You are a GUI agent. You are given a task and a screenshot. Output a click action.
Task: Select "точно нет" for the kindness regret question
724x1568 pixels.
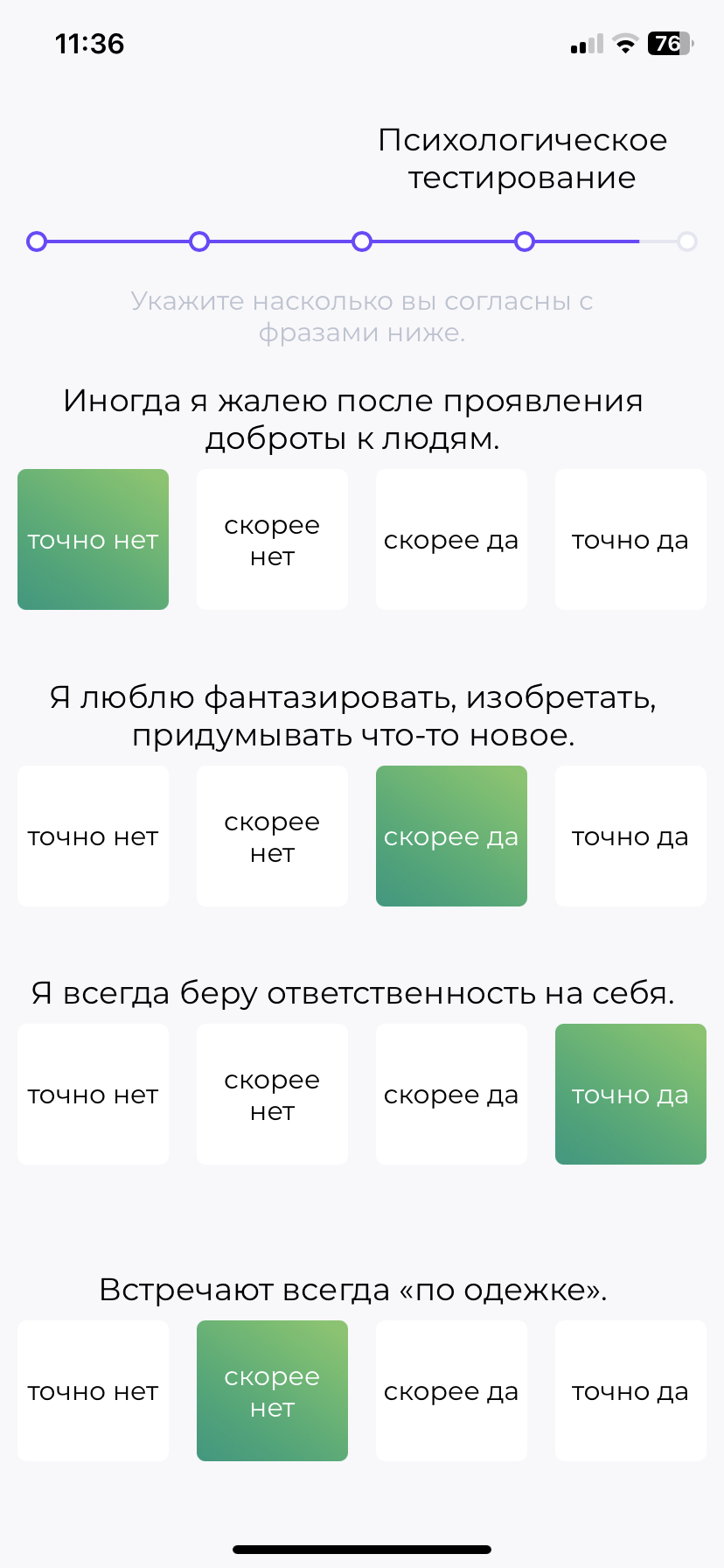tap(93, 539)
